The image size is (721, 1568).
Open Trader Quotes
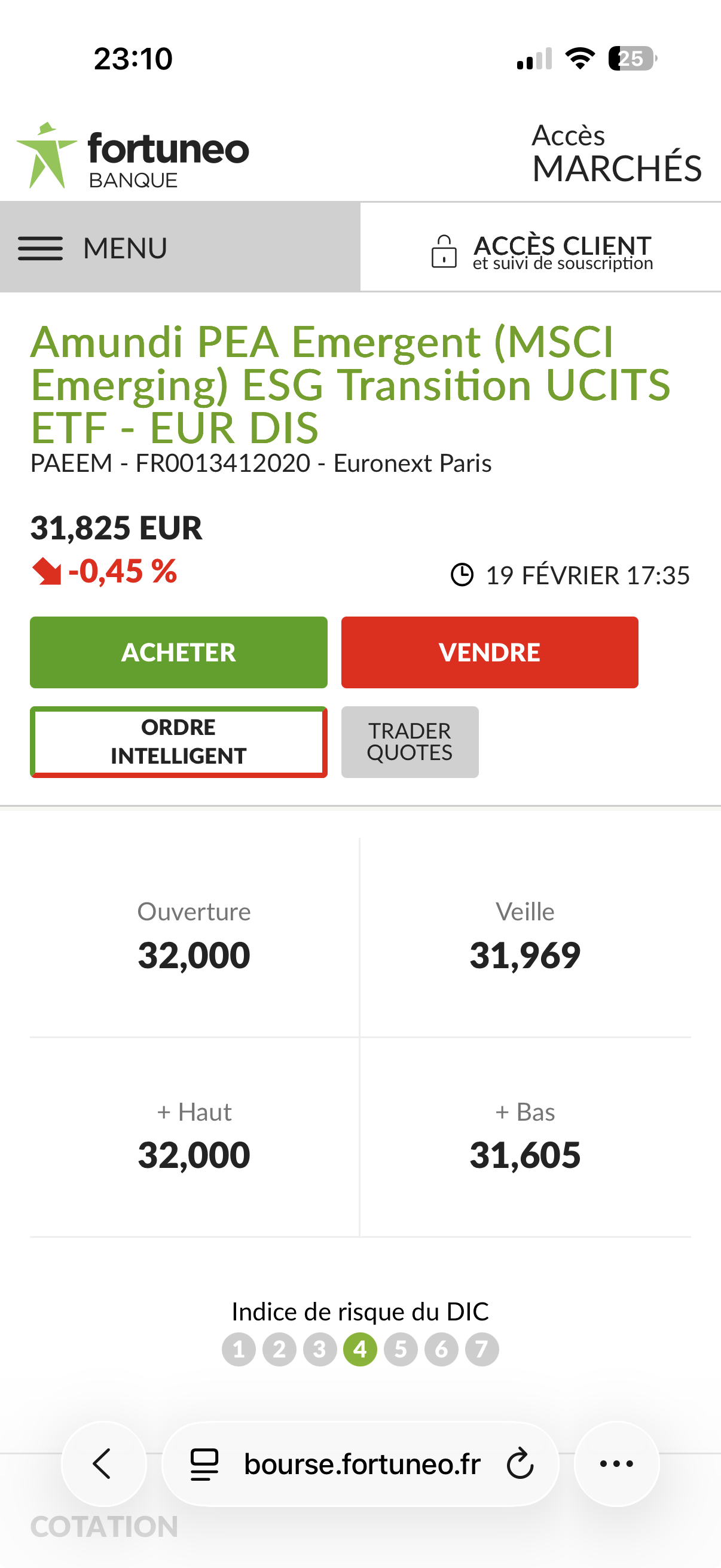click(x=410, y=742)
